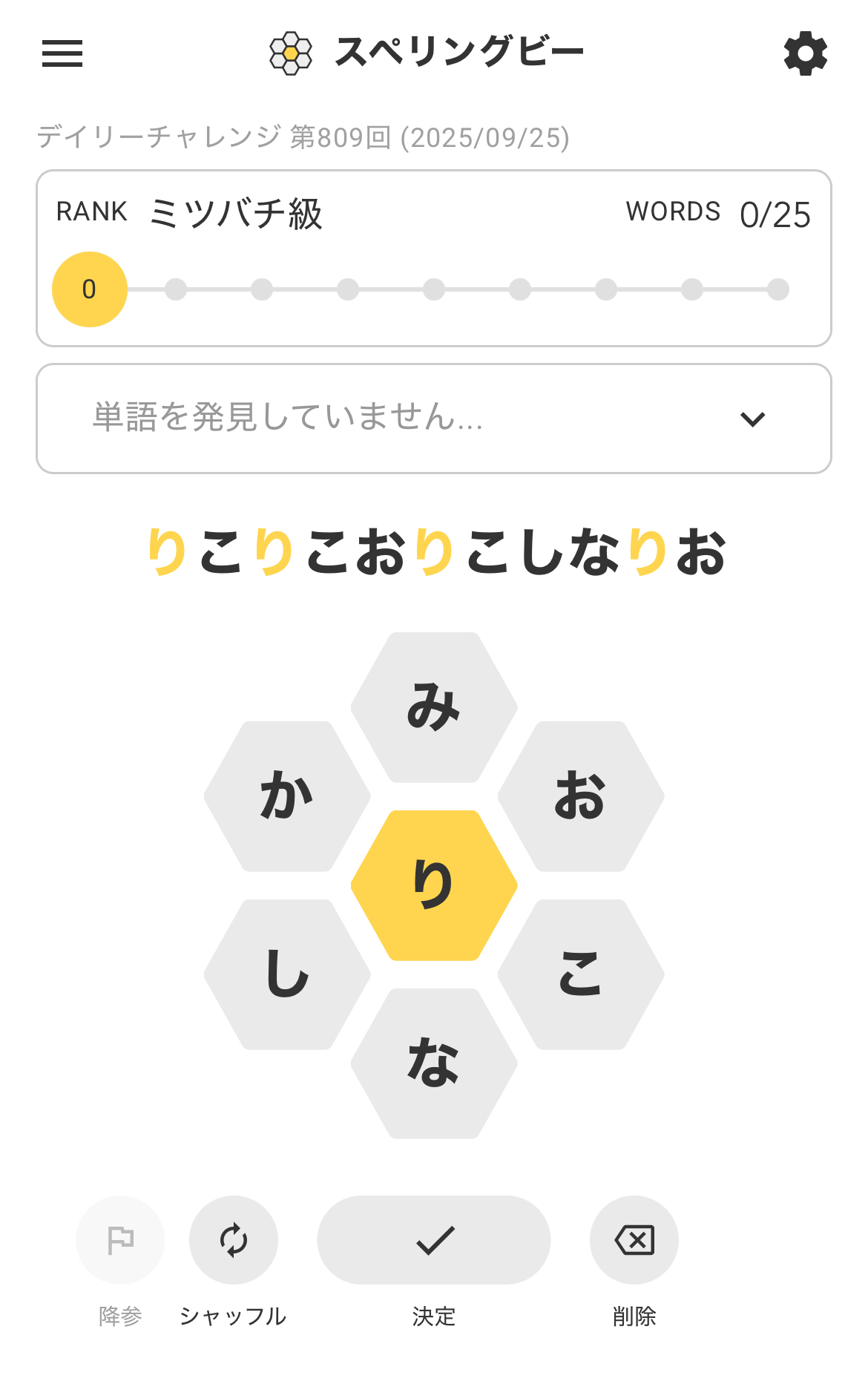Tap the こ letter hexagon
The height and width of the screenshot is (1384, 868).
coord(581,974)
